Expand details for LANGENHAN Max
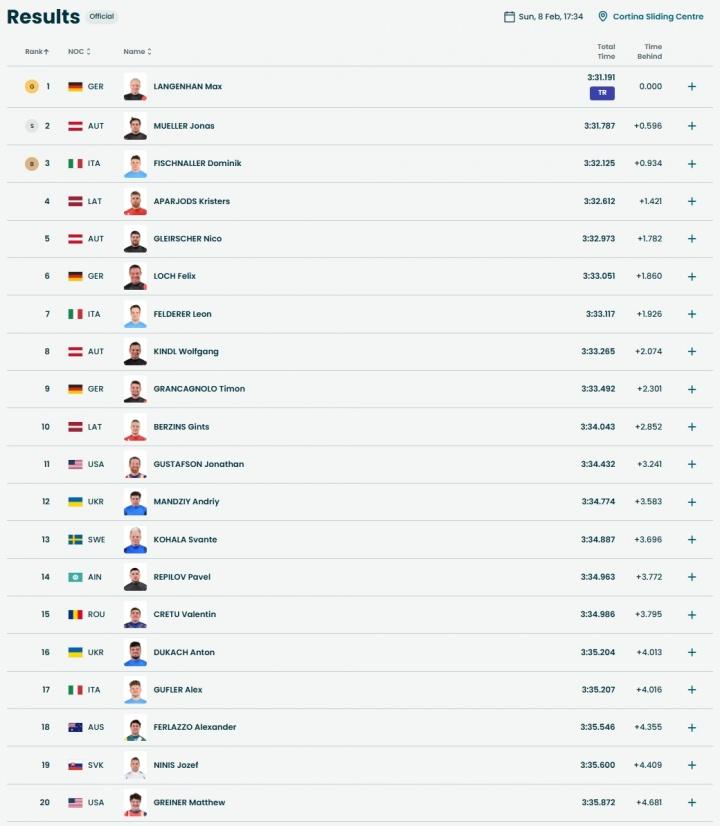The width and height of the screenshot is (720, 826). click(x=691, y=87)
